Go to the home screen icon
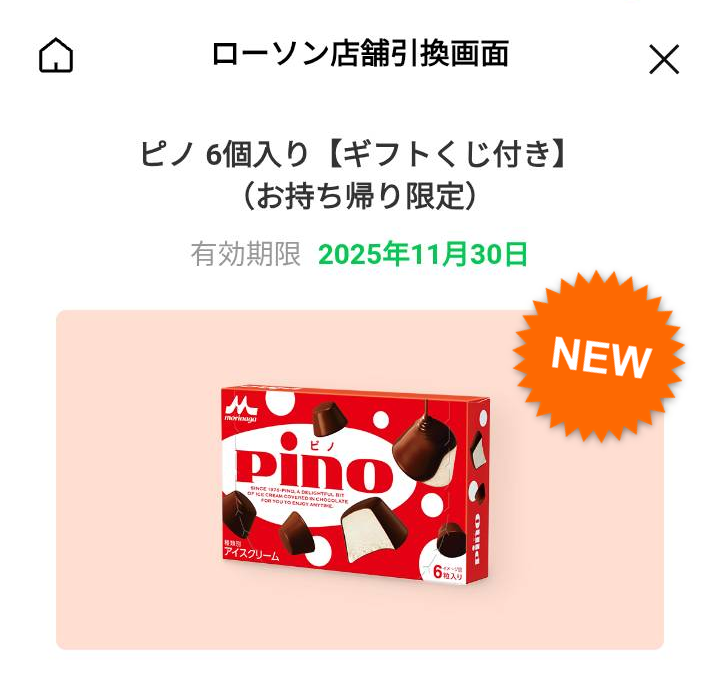718x679 pixels. pyautogui.click(x=56, y=56)
